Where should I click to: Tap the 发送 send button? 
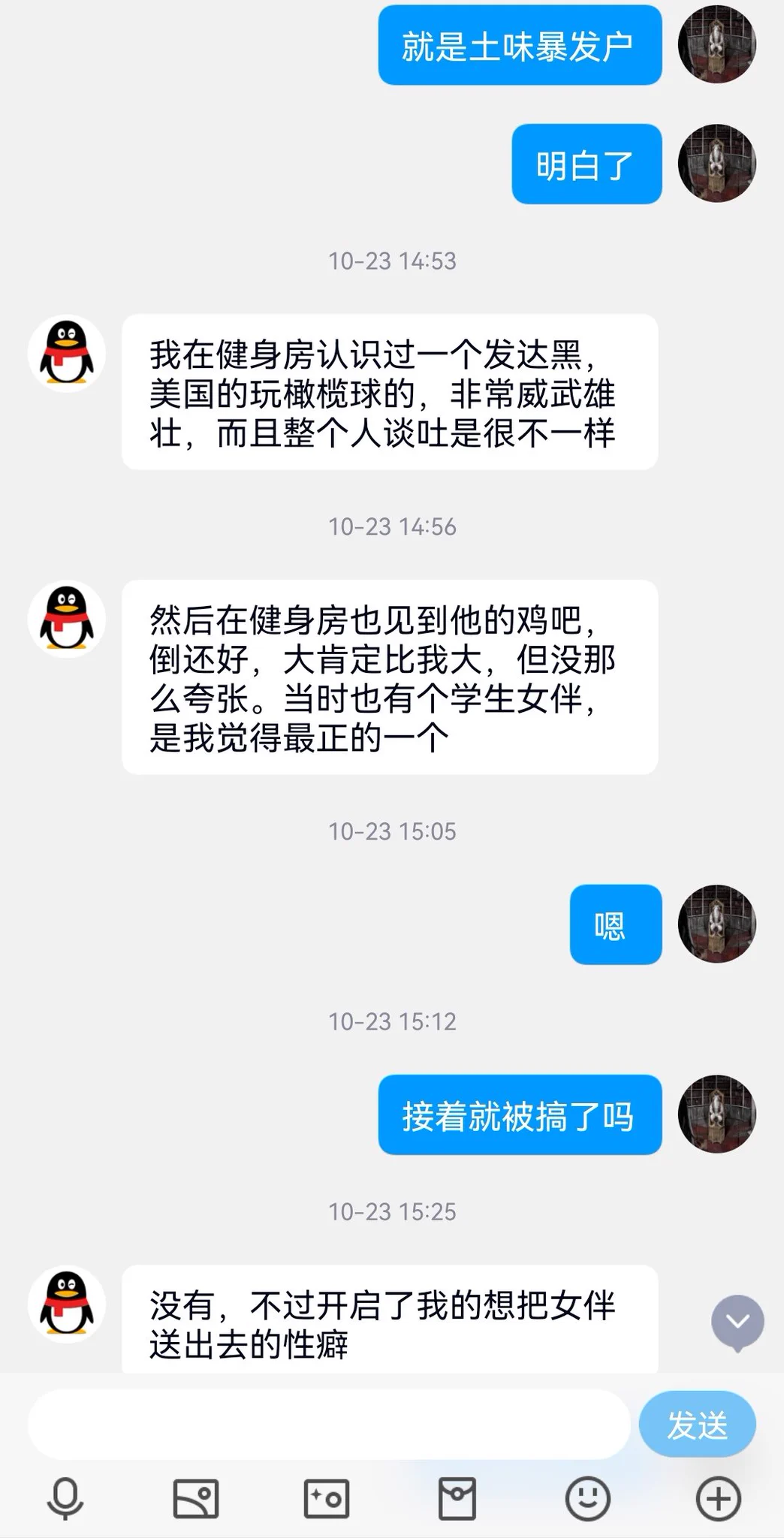(697, 1425)
